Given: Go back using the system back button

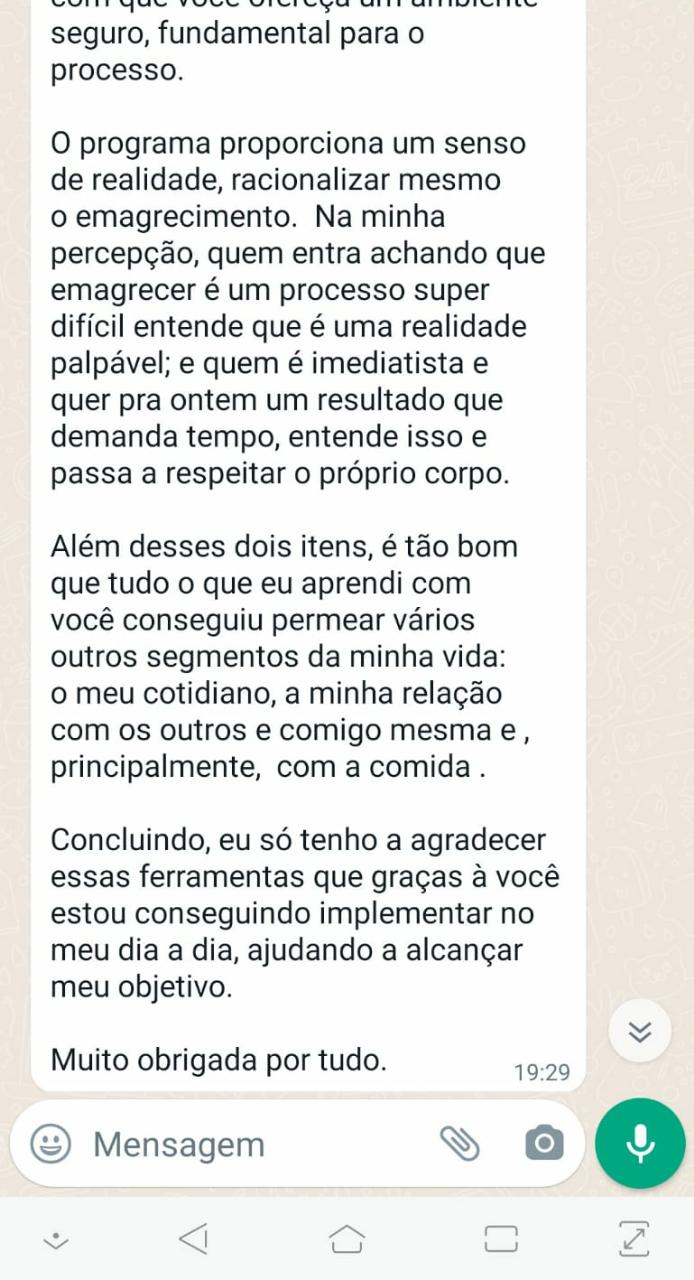Looking at the screenshot, I should 194,1239.
